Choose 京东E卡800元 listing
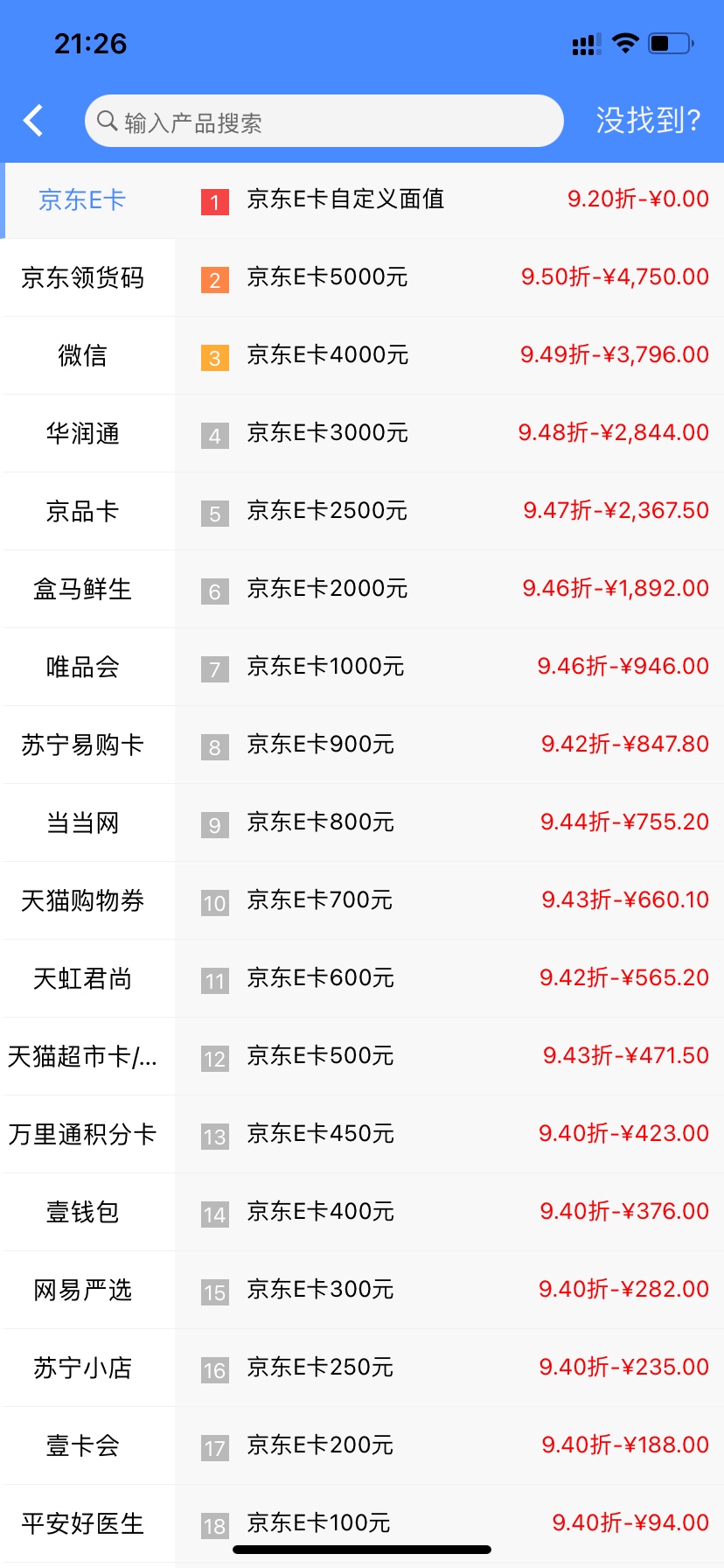Screen dimensions: 724x1568 click(x=449, y=822)
